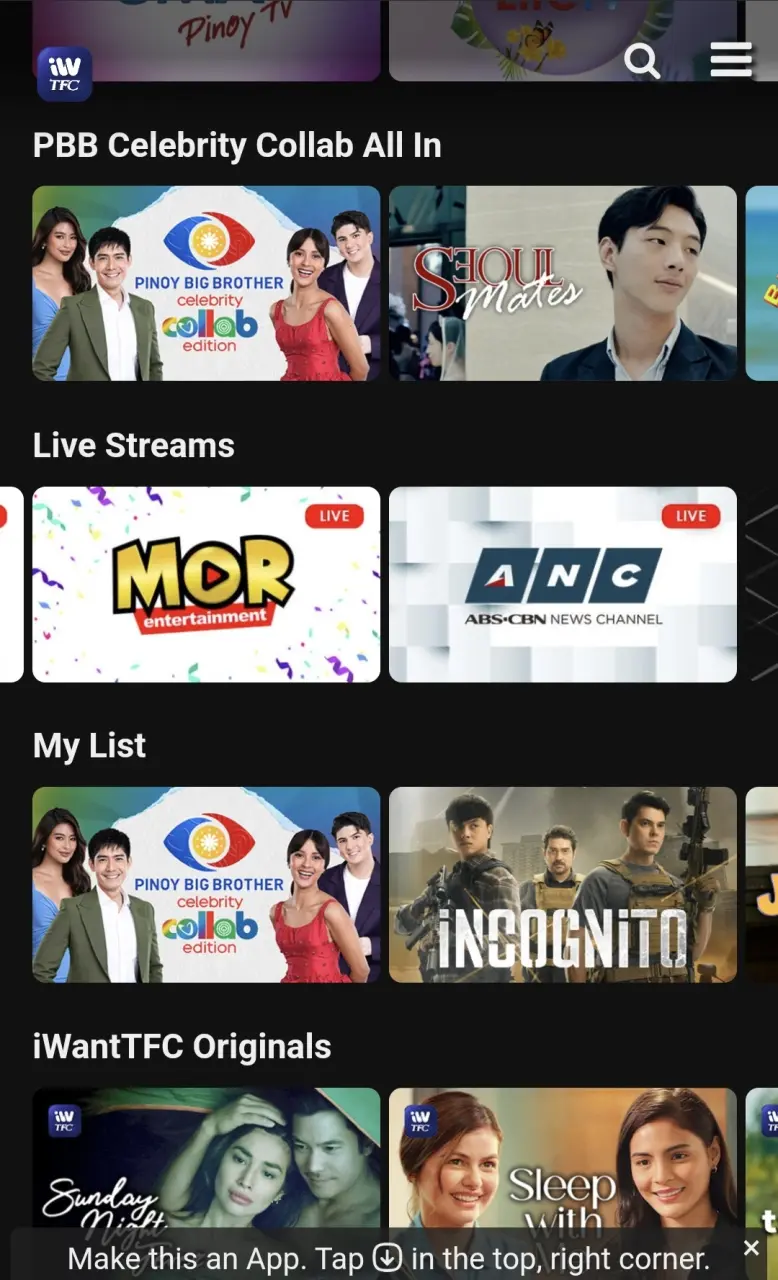This screenshot has width=778, height=1280.
Task: Watch ANC ABS-CBN News Channel live
Action: tap(563, 584)
